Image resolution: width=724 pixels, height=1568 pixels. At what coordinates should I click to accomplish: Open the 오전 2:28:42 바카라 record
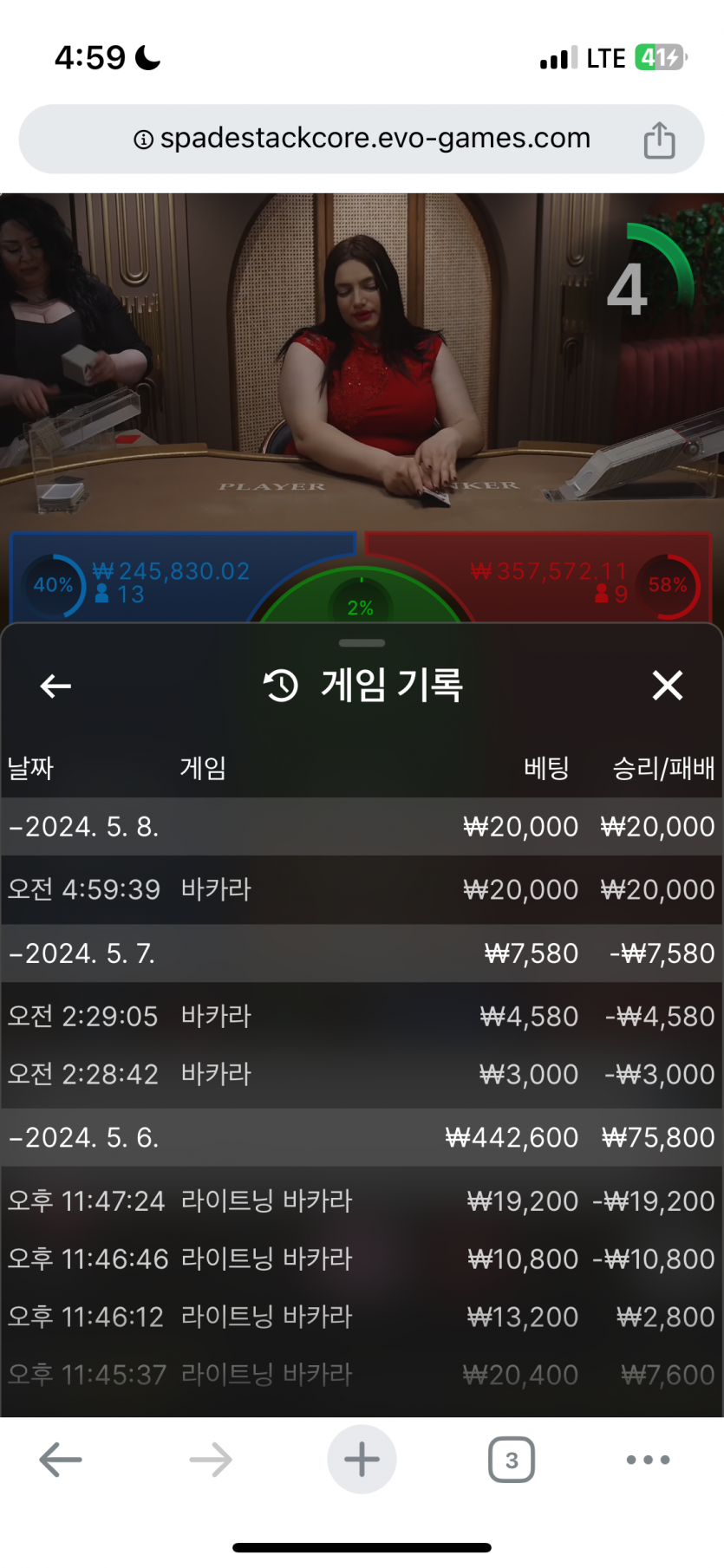pyautogui.click(x=362, y=1074)
